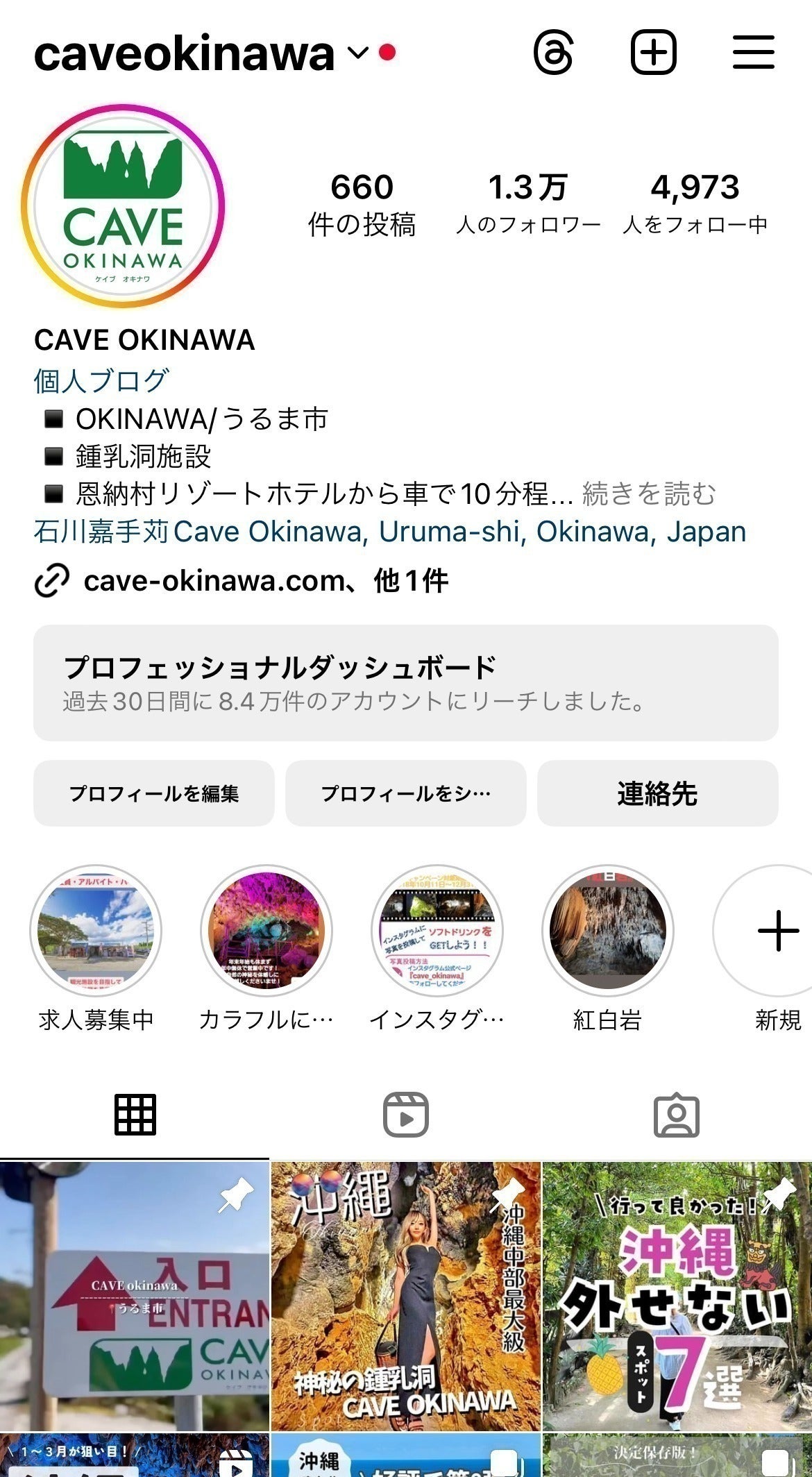Expand the bio with 続きを読む
Viewport: 812px width, 1477px height.
pos(648,494)
